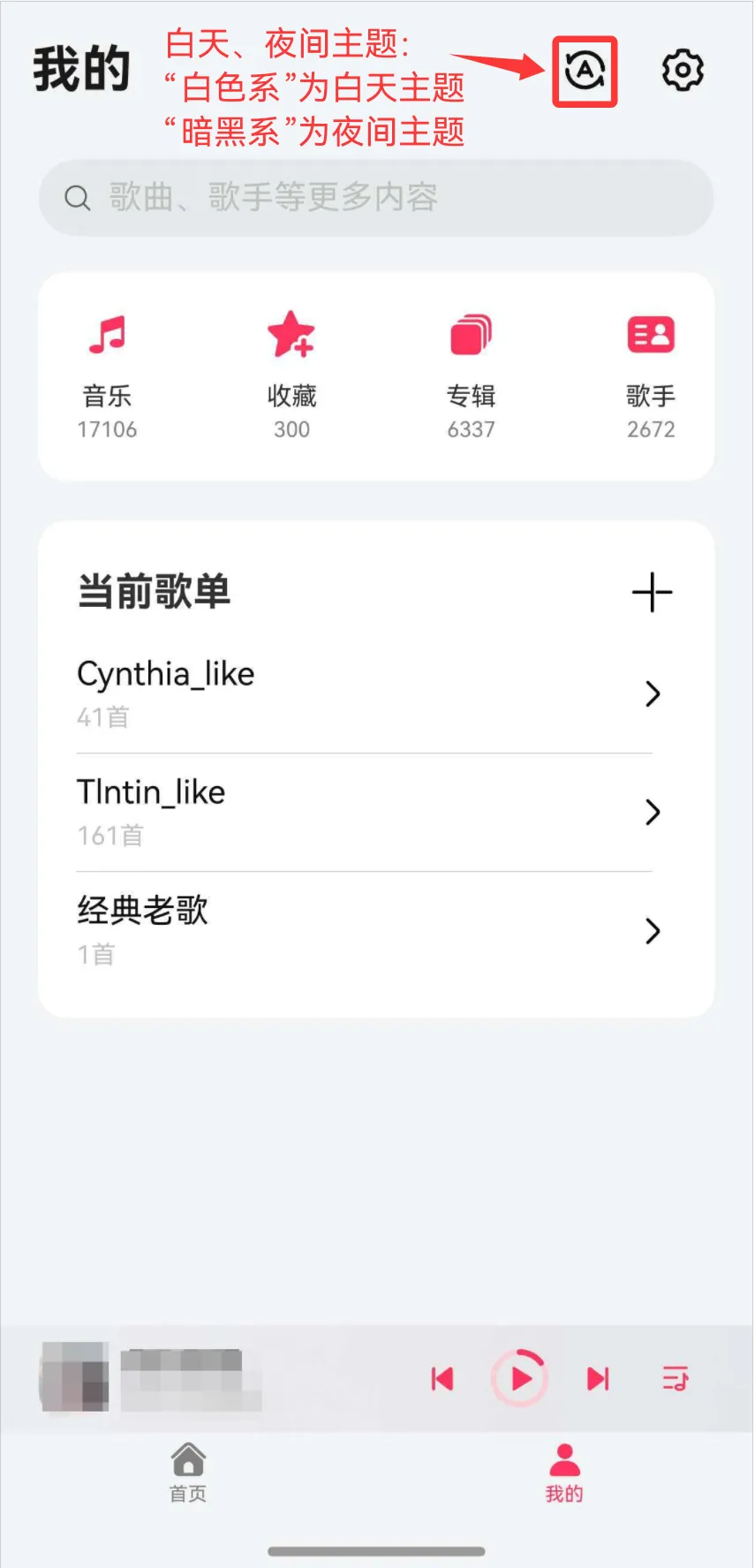Expand the Cynthia_like playlist
This screenshot has width=755, height=1568.
[x=653, y=694]
